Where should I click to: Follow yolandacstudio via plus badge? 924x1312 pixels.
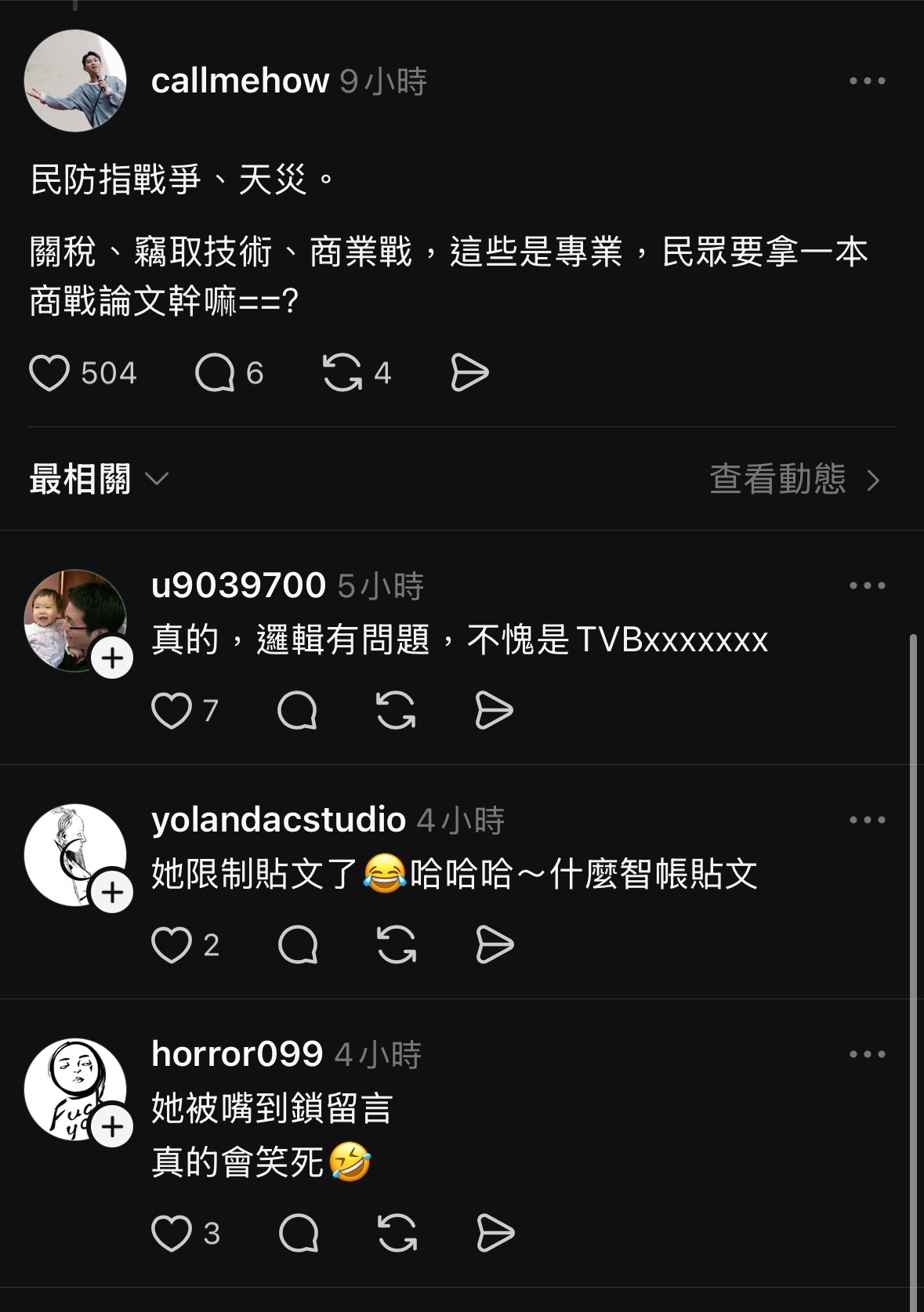pyautogui.click(x=112, y=893)
